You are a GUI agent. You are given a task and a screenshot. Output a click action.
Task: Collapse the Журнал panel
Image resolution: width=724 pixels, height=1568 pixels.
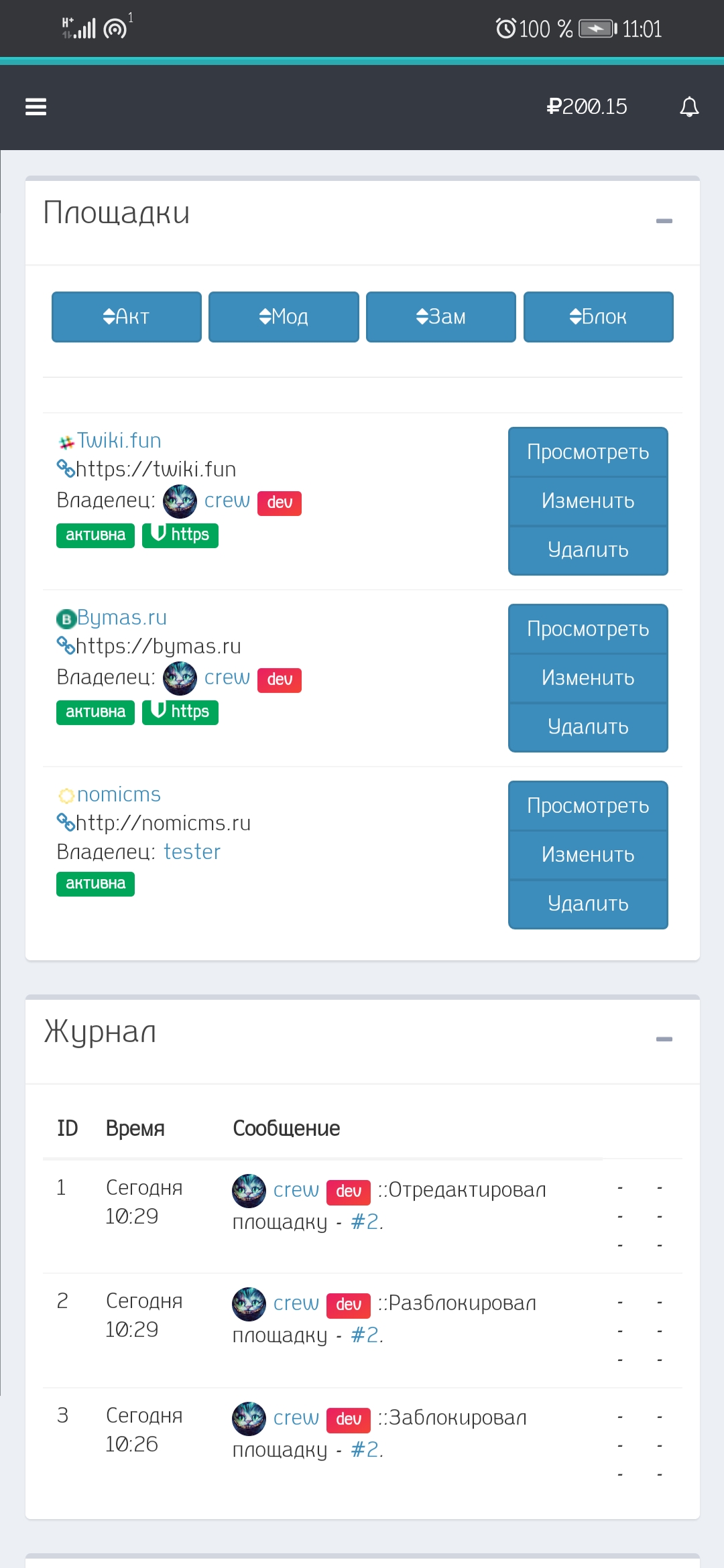[x=664, y=1039]
